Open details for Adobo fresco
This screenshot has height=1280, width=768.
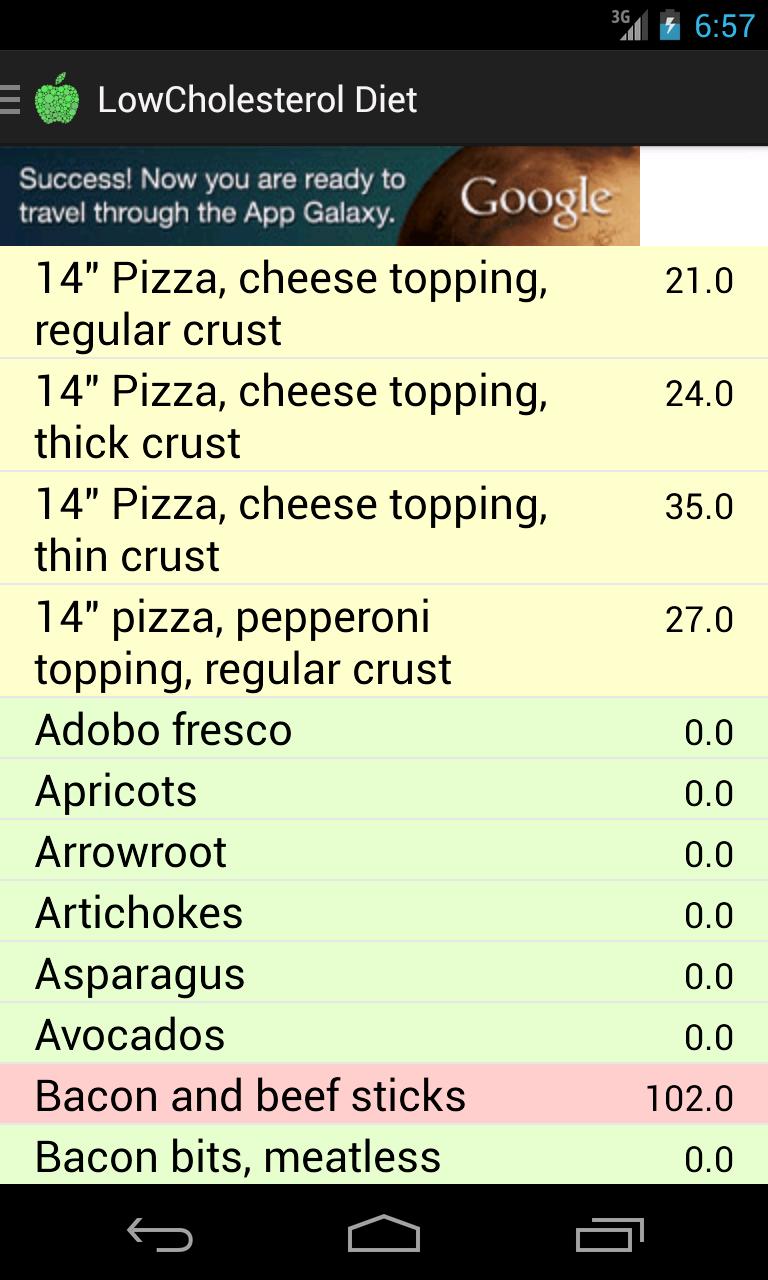(x=161, y=731)
